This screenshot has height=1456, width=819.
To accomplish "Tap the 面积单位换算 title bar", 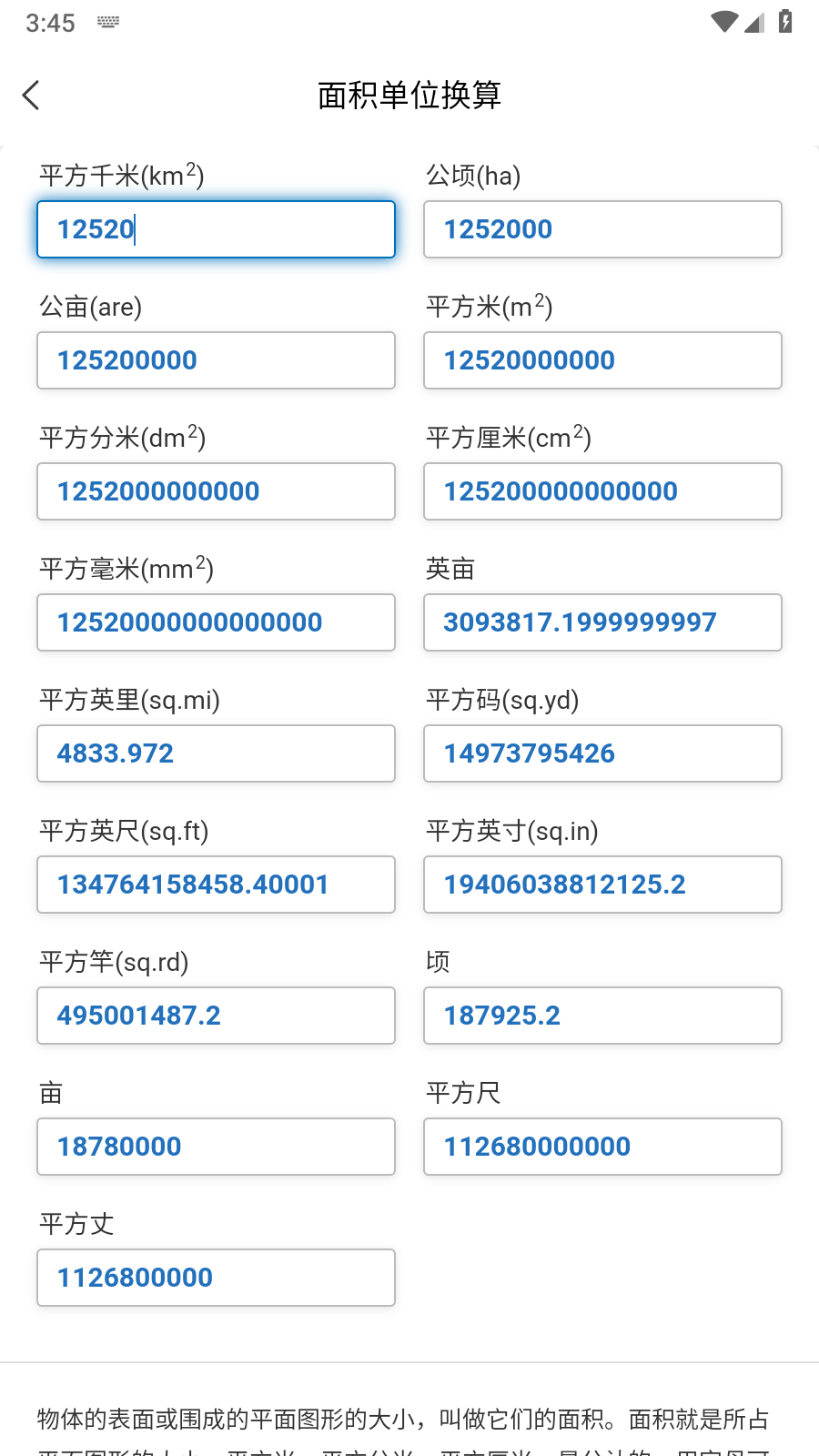I will 409,95.
